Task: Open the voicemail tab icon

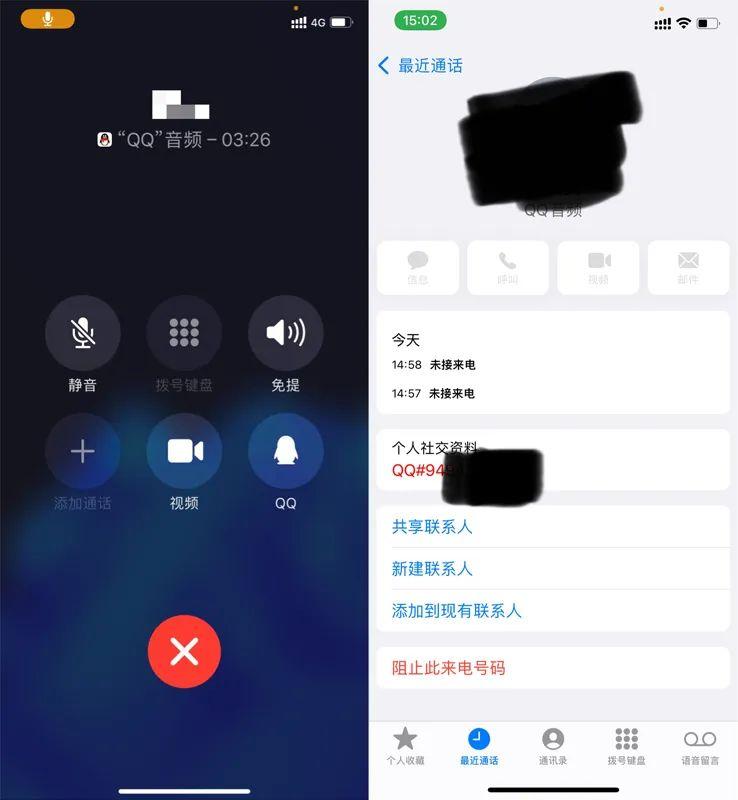Action: coord(699,745)
